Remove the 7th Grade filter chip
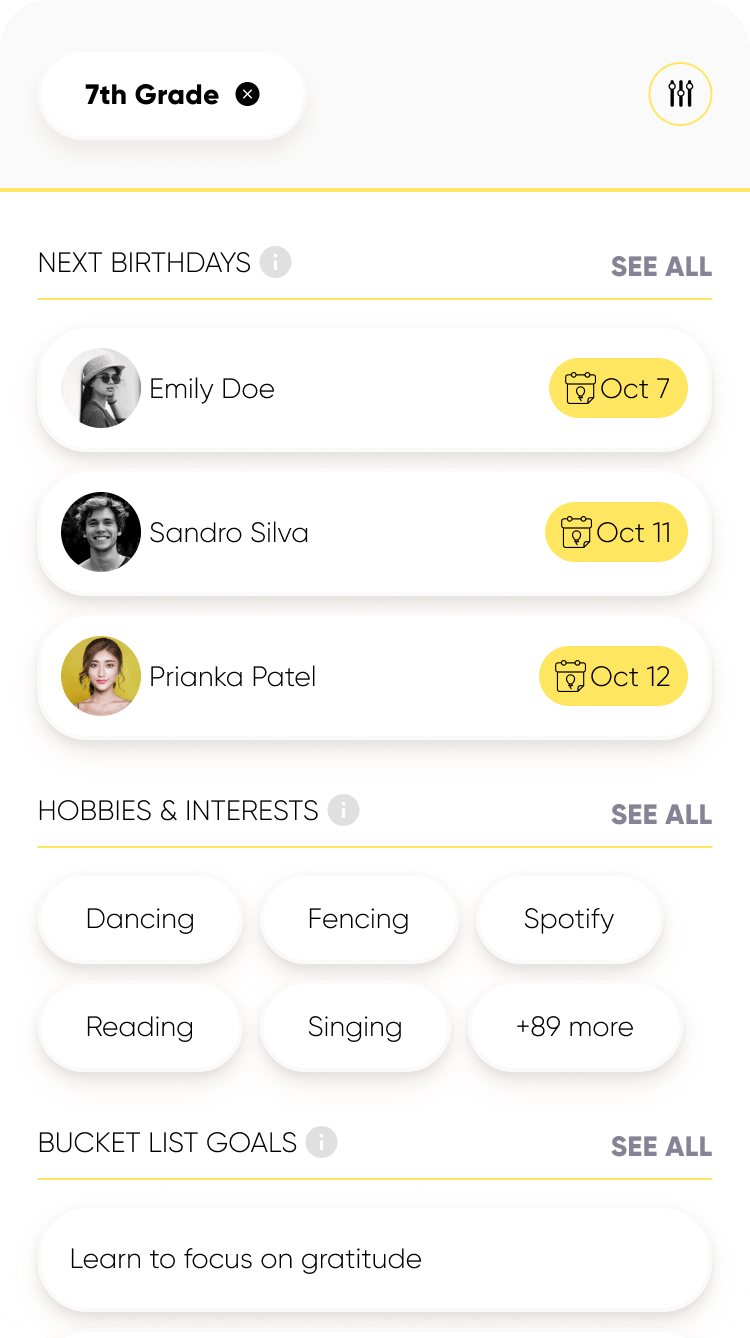This screenshot has height=1338, width=750. click(247, 95)
